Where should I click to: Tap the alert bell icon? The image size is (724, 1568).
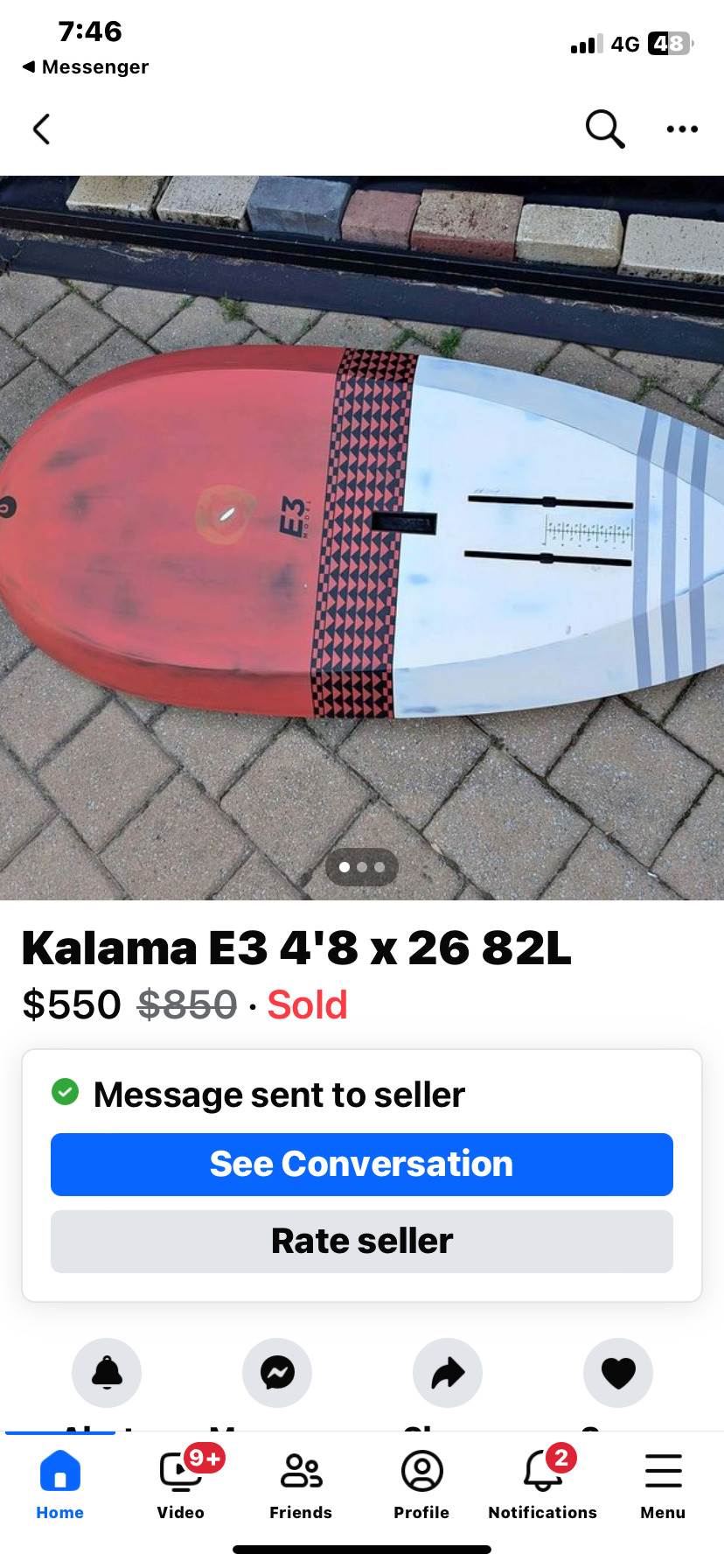click(107, 1373)
